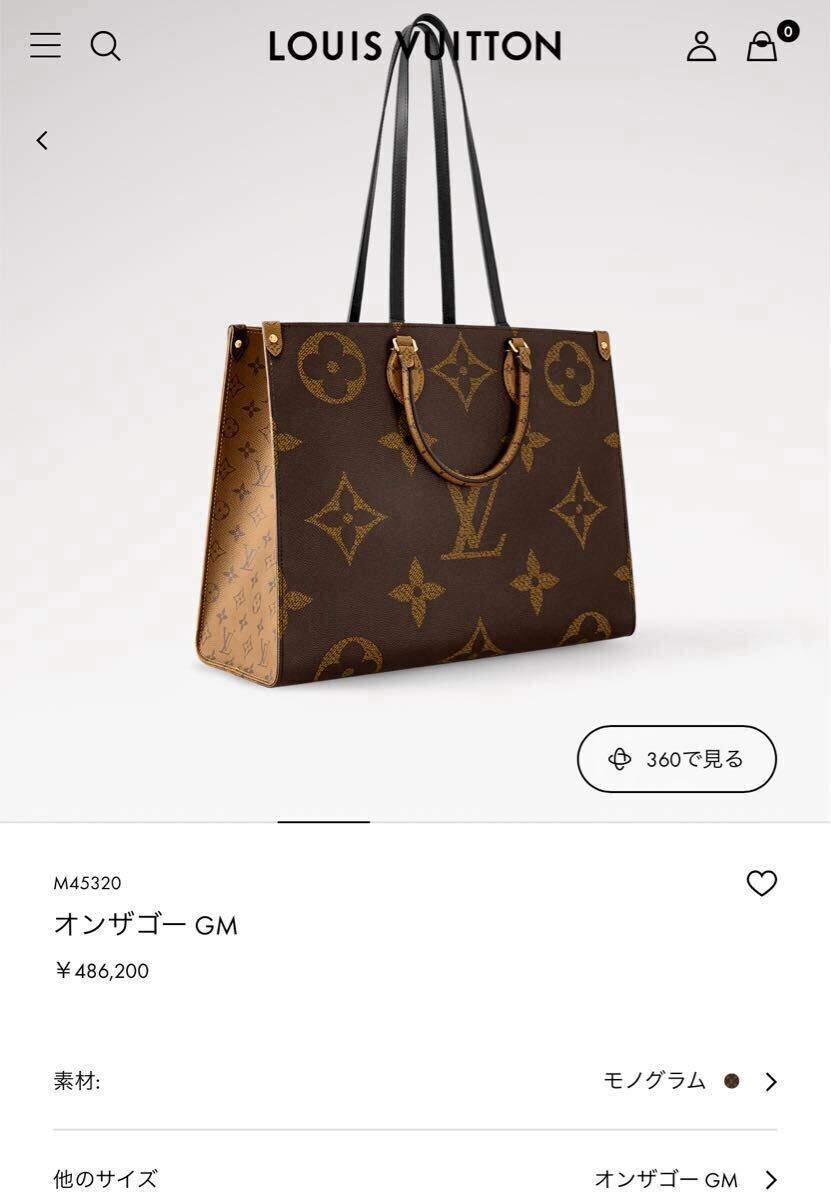
Task: Open the account profile icon
Action: point(701,46)
